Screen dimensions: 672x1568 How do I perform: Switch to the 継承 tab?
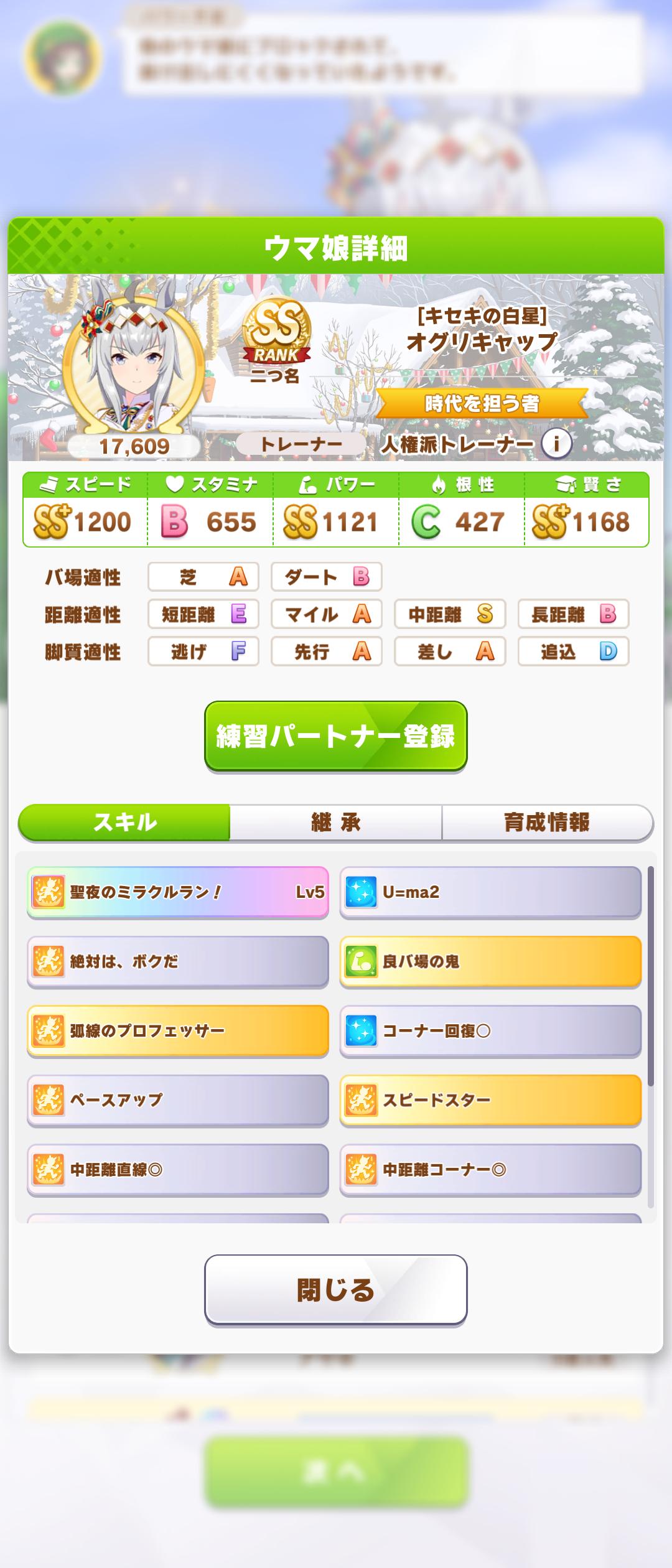click(335, 823)
